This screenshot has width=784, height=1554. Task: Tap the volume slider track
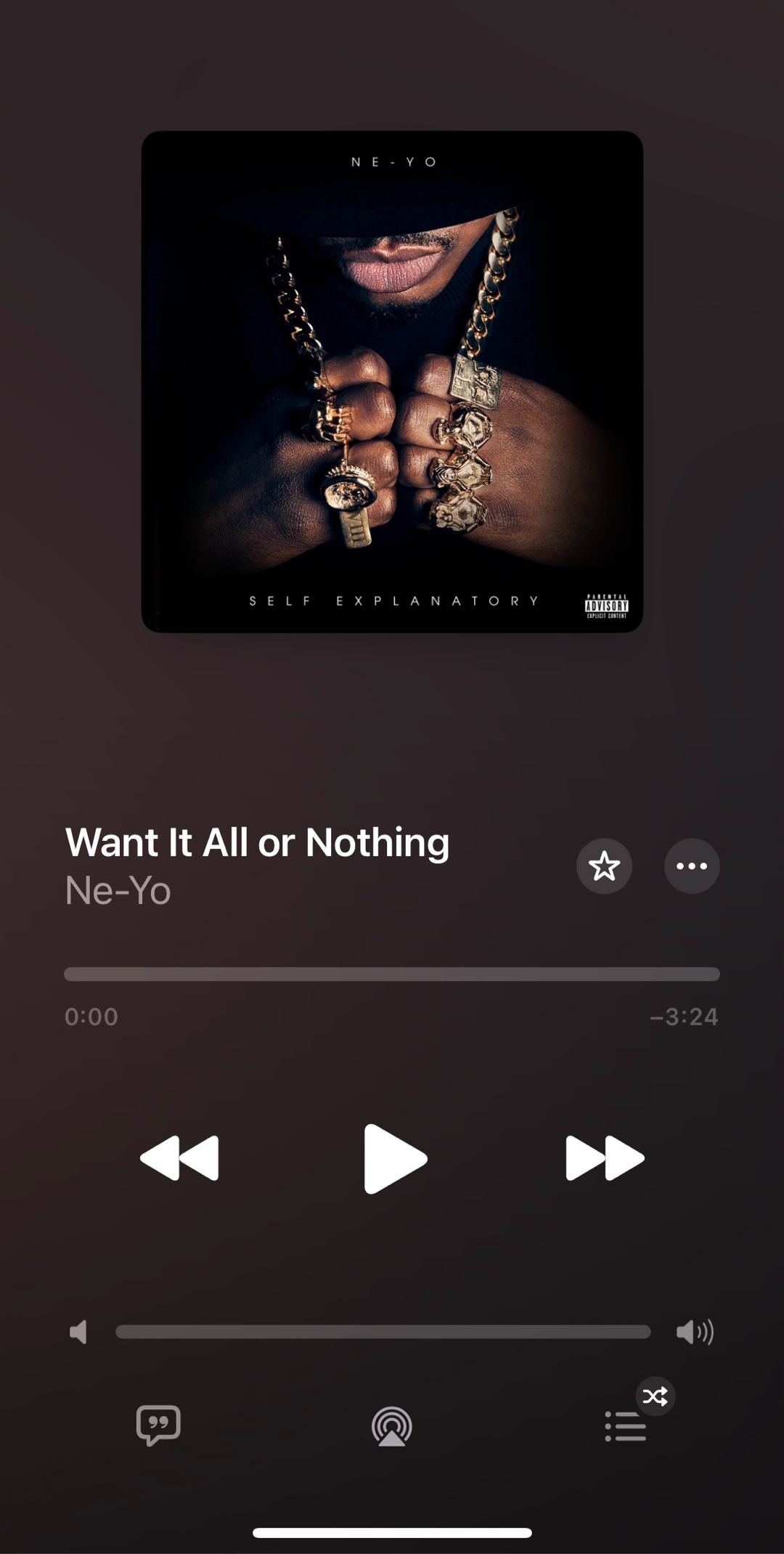pyautogui.click(x=383, y=1332)
